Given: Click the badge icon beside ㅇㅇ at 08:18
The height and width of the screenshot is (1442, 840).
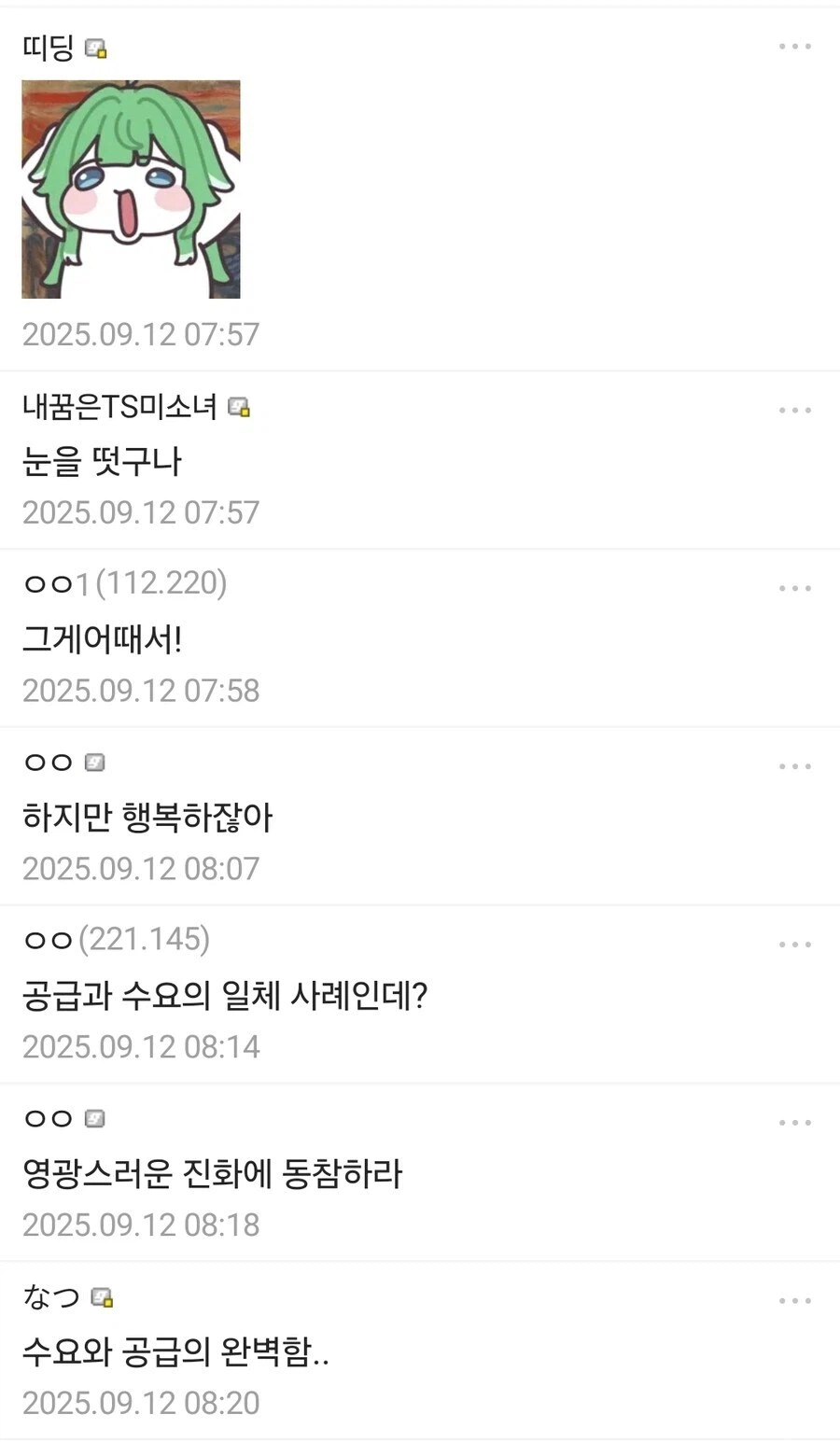Looking at the screenshot, I should (94, 1118).
